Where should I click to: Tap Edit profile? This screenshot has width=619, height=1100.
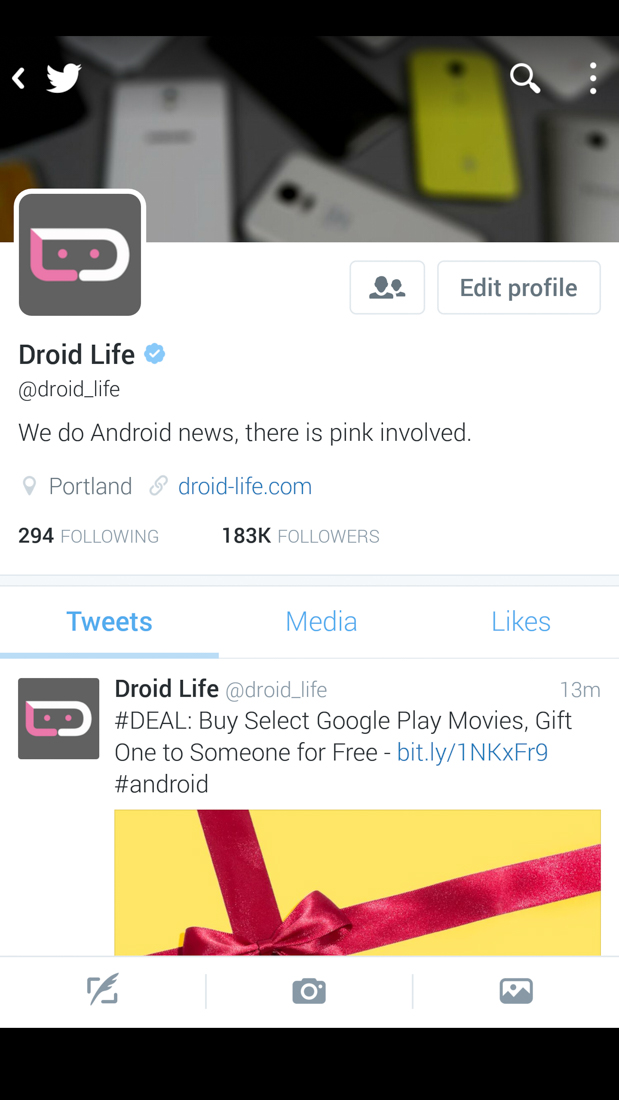518,288
